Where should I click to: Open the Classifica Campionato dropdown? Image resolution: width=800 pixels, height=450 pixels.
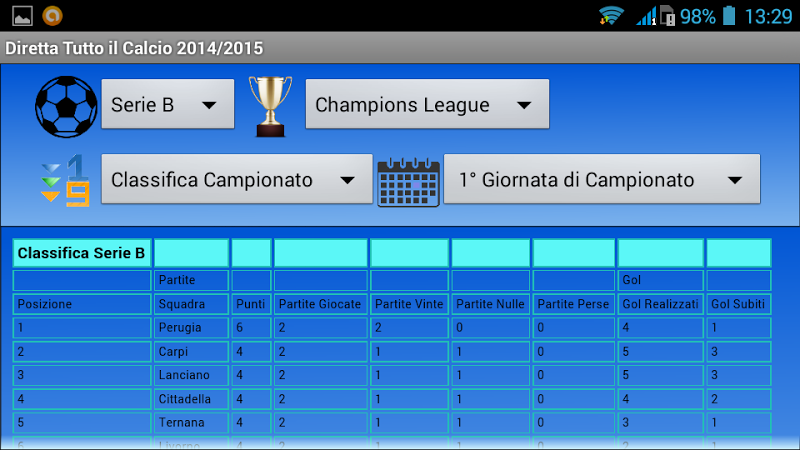[x=236, y=180]
